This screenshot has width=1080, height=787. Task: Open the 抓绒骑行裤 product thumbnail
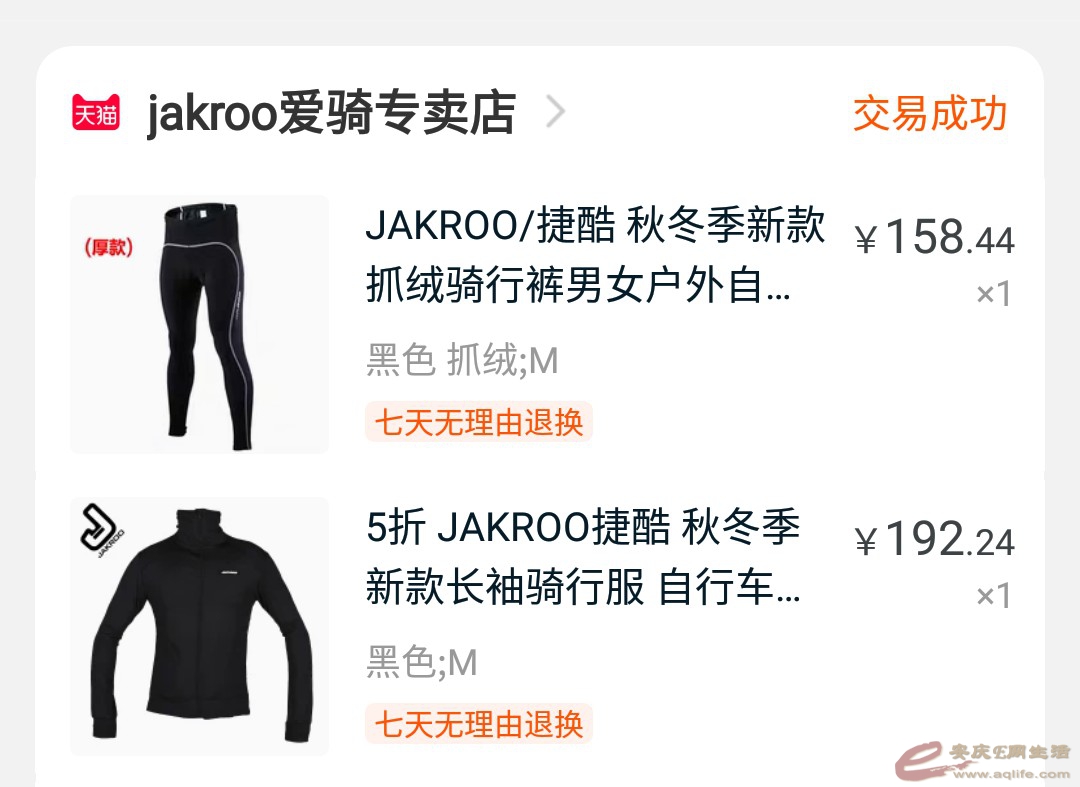200,324
